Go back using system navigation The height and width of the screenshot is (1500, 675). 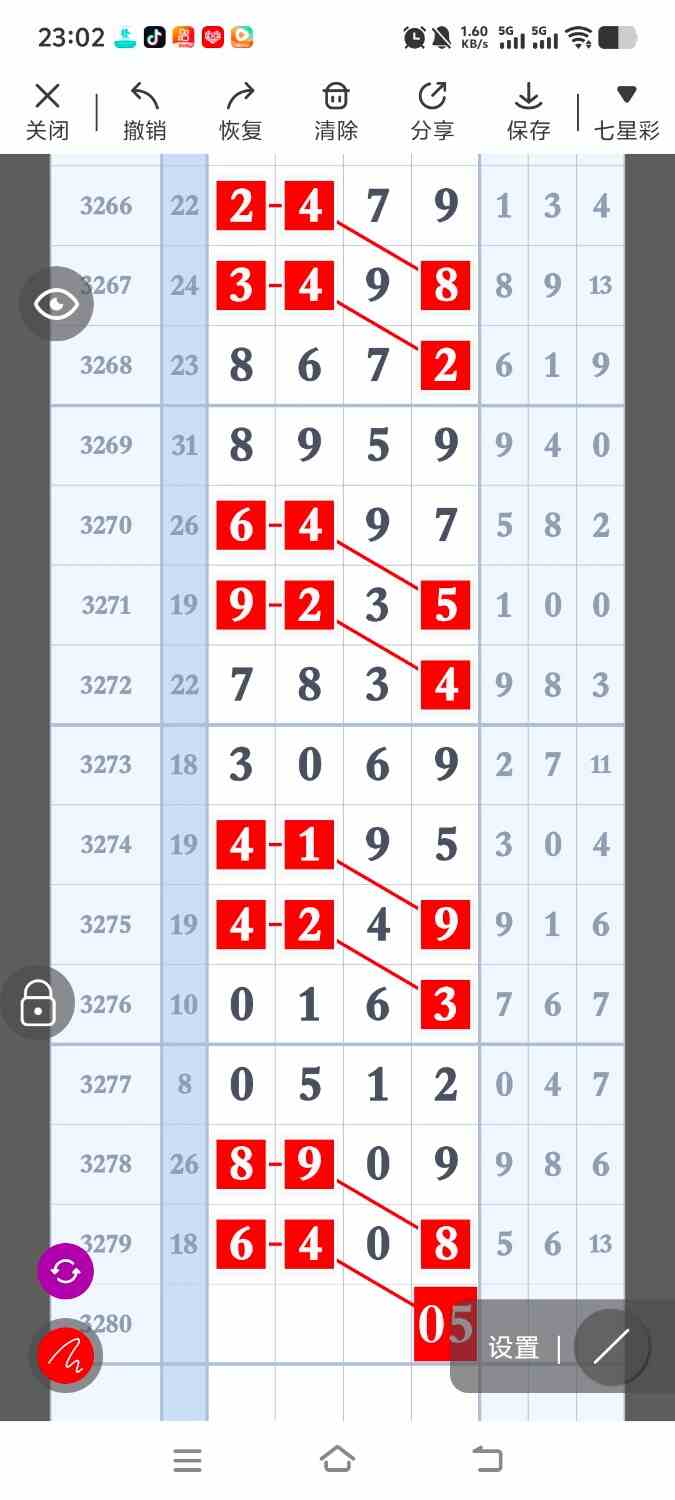tap(487, 1460)
